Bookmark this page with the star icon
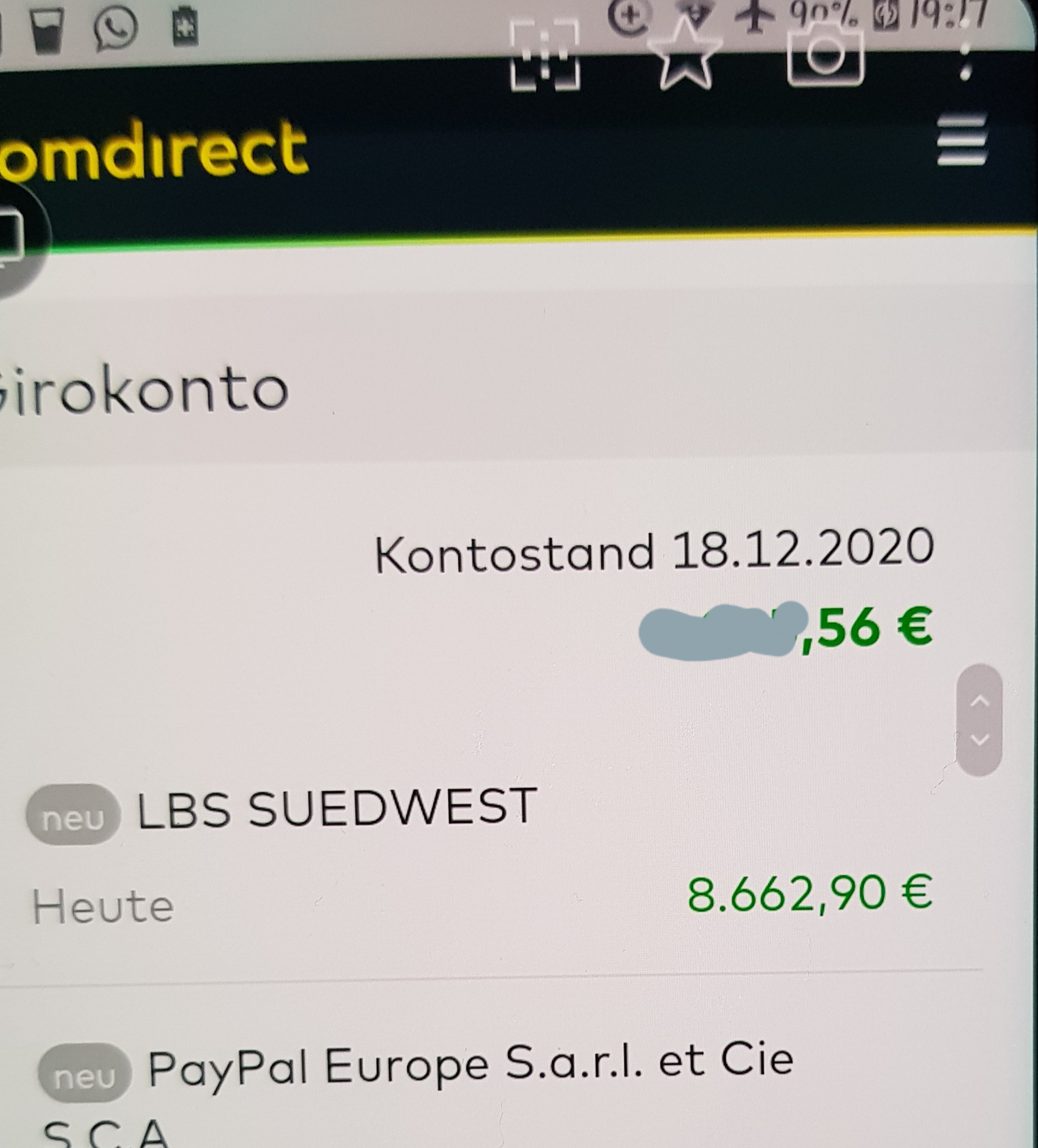1038x1148 pixels. tap(686, 56)
